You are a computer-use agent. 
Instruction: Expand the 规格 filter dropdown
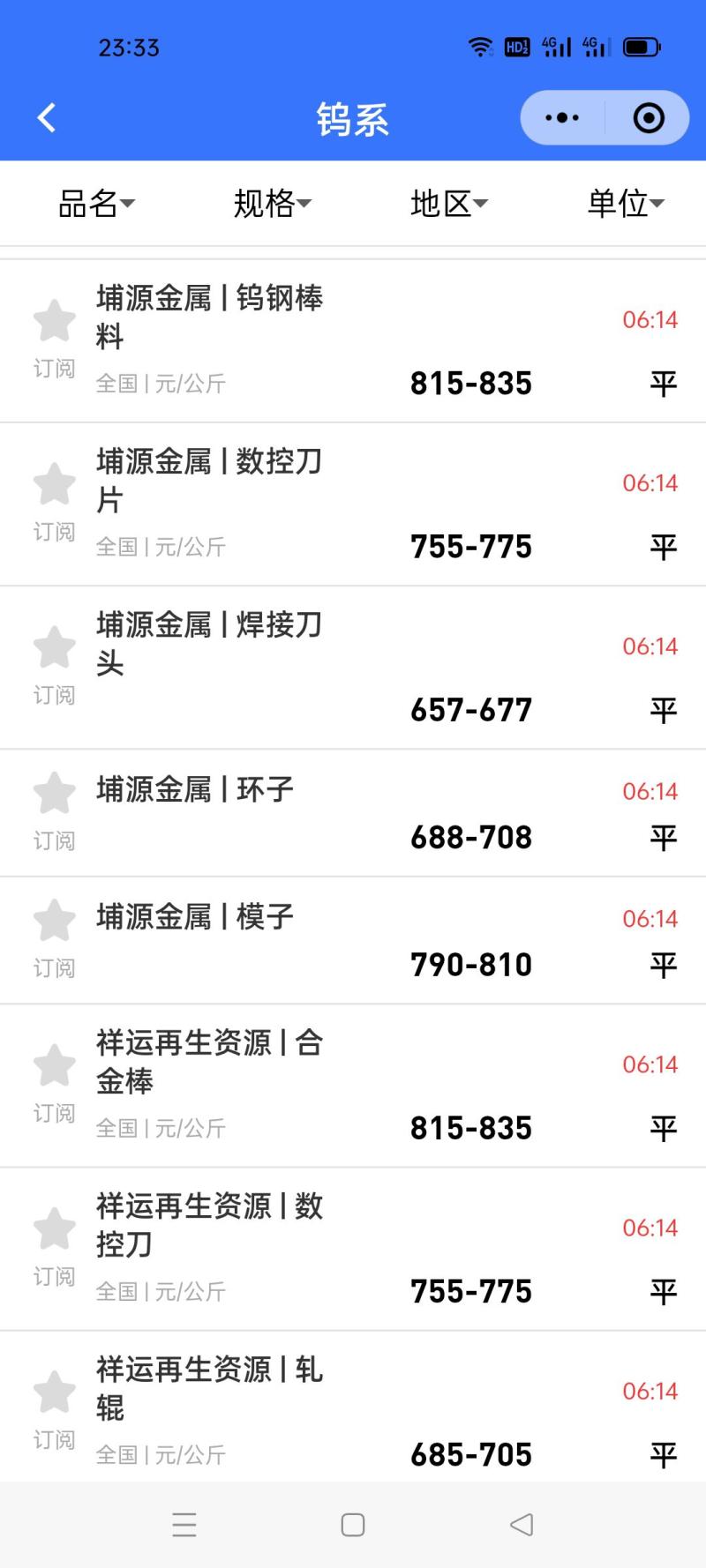272,204
